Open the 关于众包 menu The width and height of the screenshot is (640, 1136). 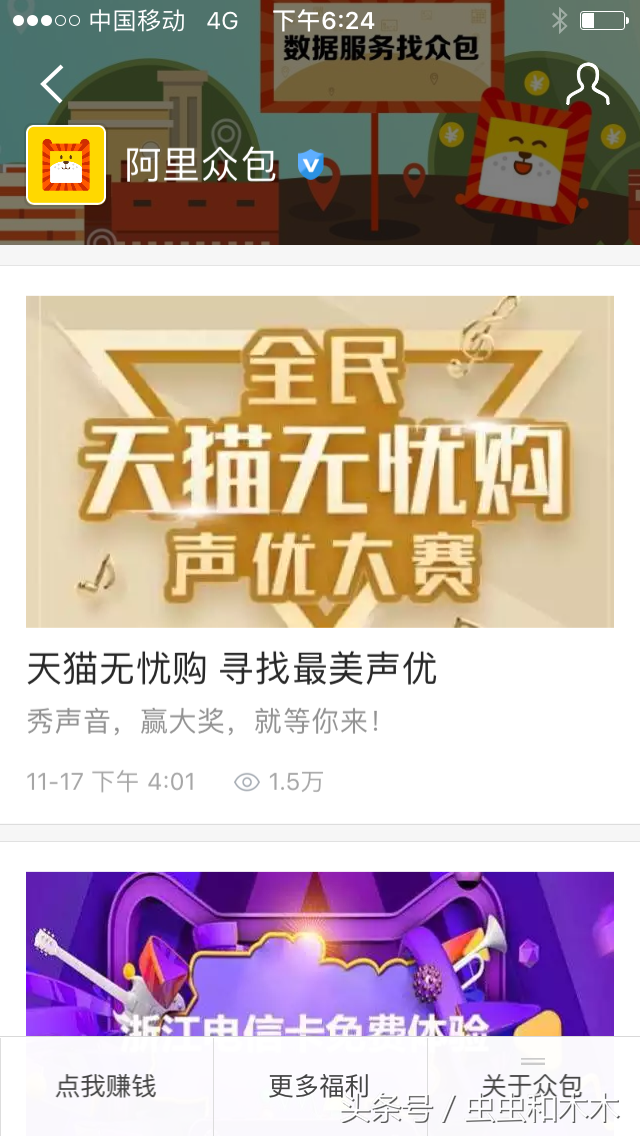[532, 1084]
